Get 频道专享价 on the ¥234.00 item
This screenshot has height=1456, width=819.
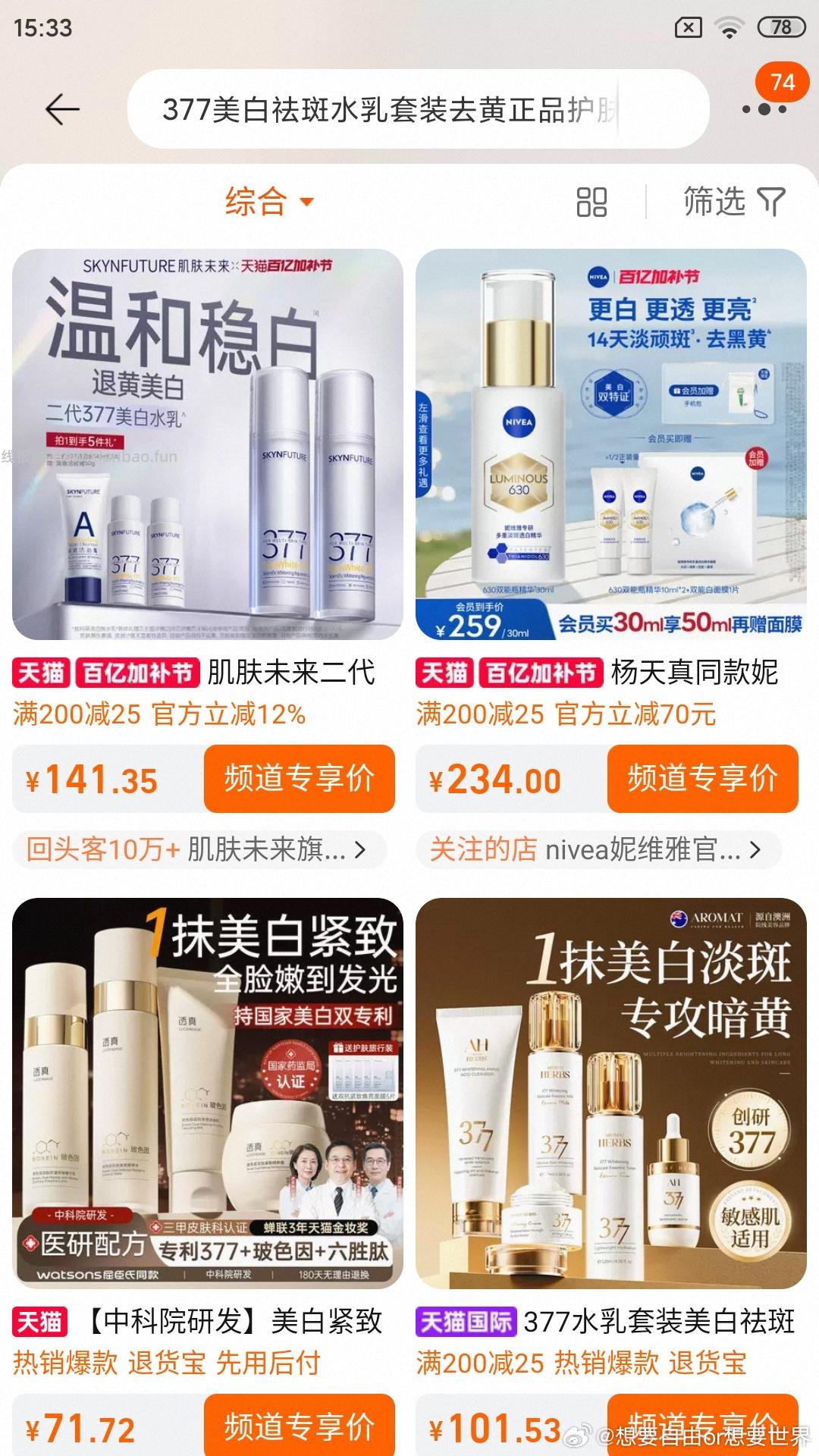pos(703,779)
